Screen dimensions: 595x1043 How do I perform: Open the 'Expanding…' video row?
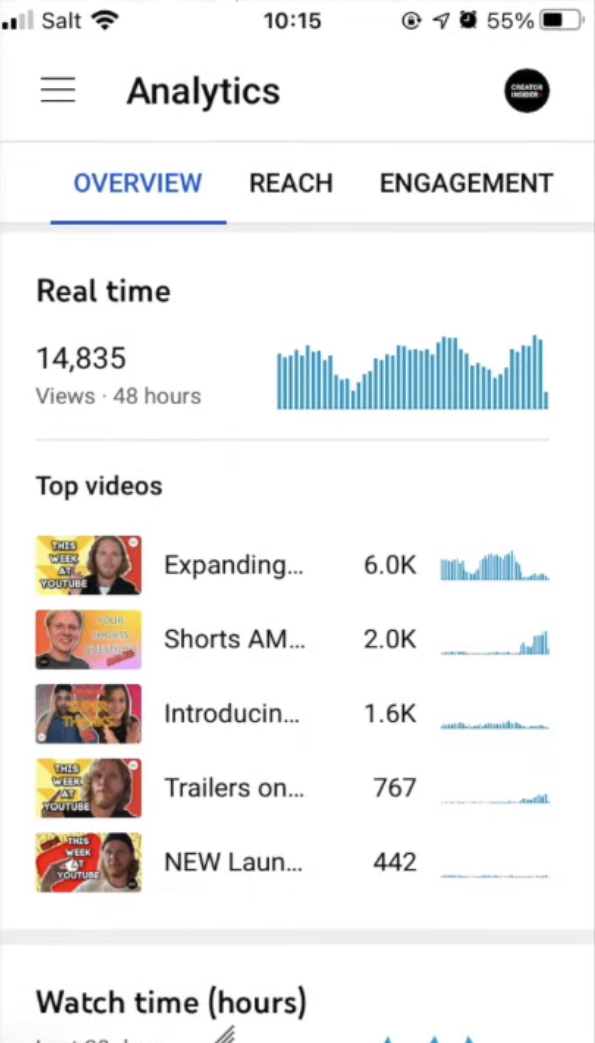coord(292,565)
